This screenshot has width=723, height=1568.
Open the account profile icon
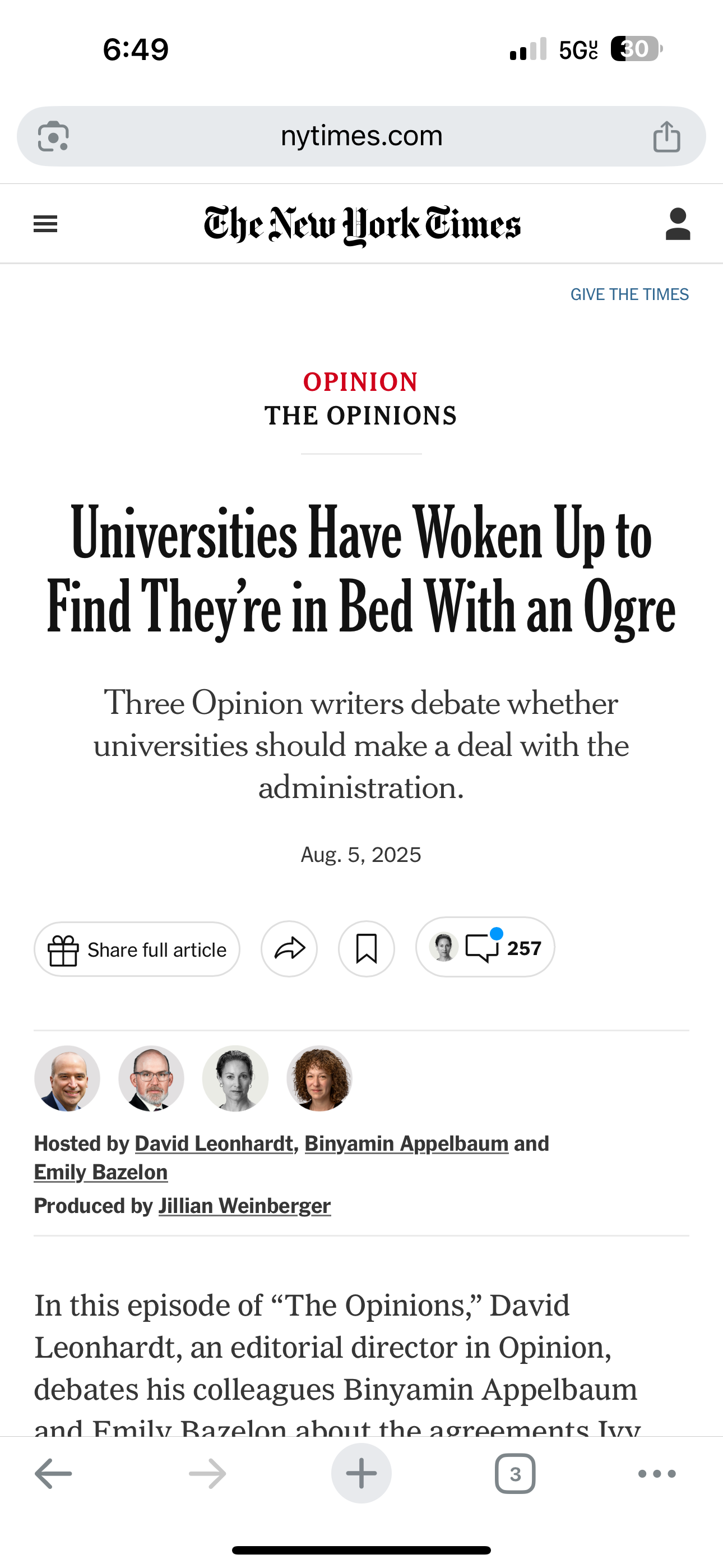click(678, 224)
